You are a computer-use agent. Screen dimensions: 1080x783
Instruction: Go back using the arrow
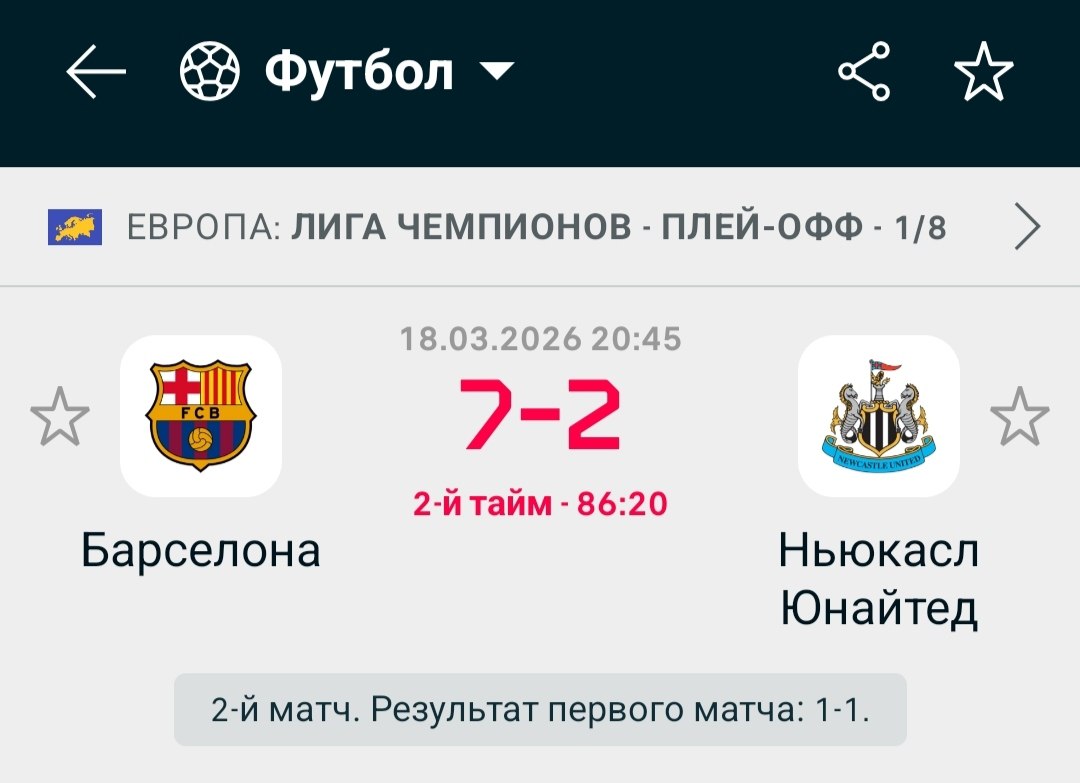[x=96, y=72]
